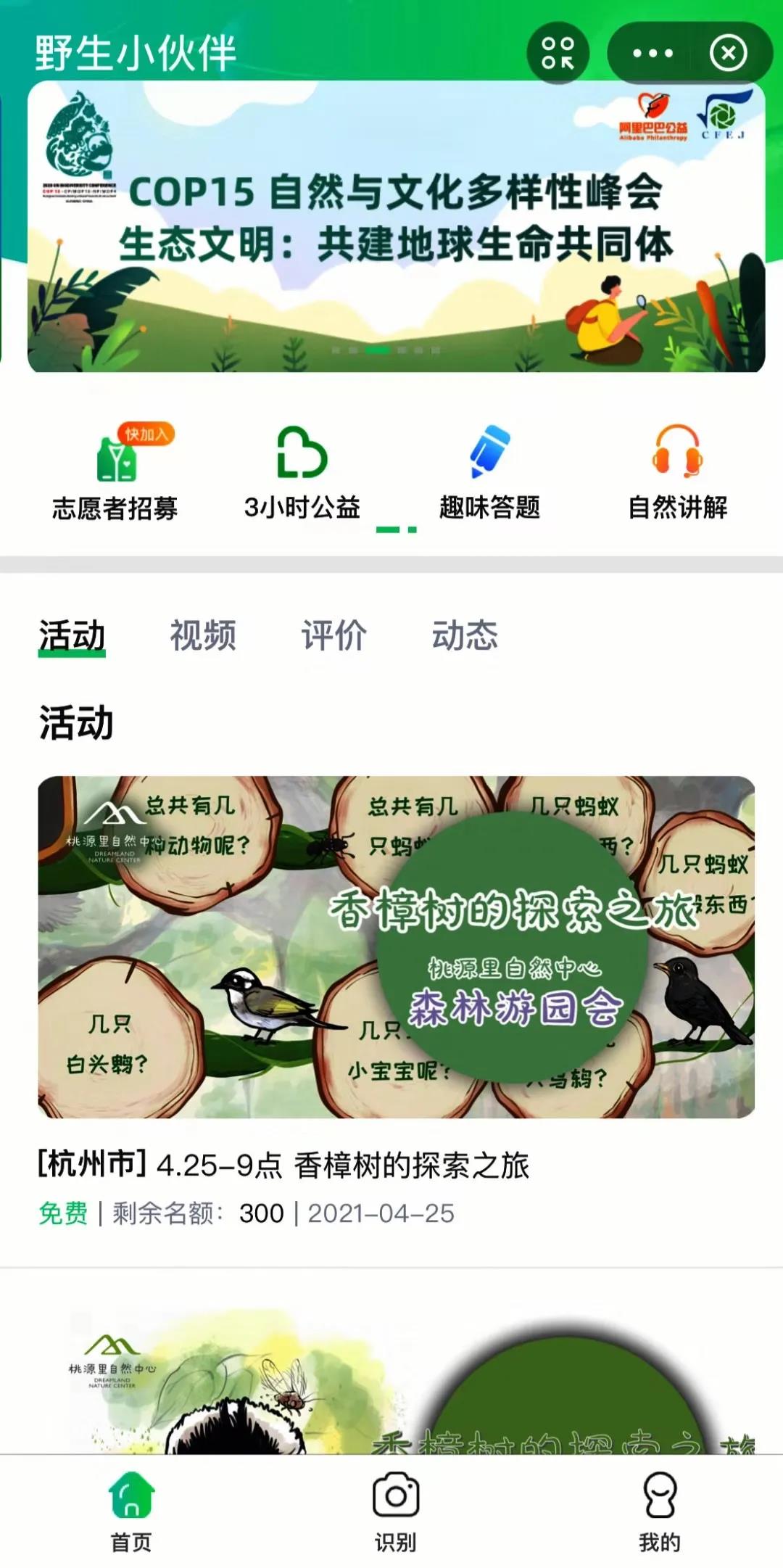Open the COP15 summit banner

click(x=396, y=226)
